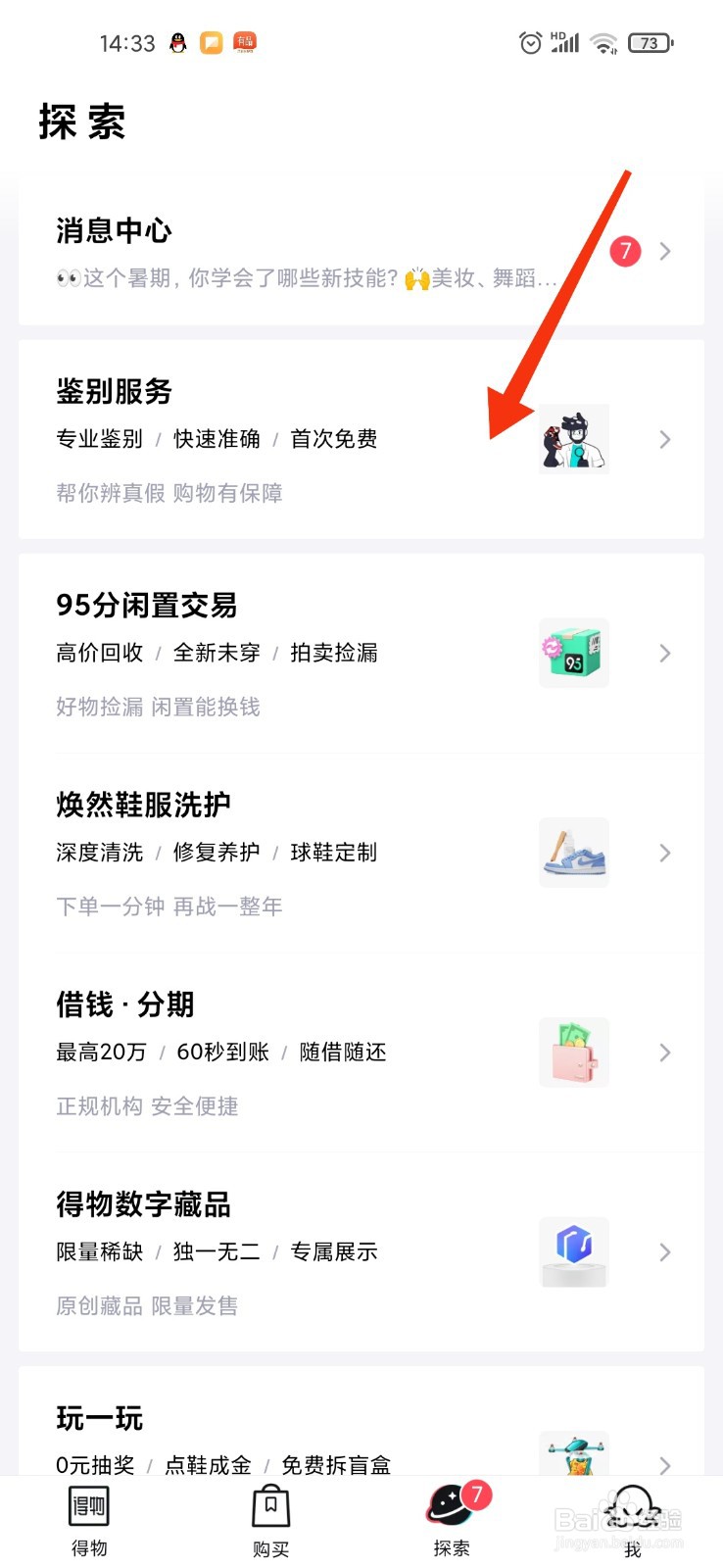Tap the 得物 icon in bottom navigation
The height and width of the screenshot is (1568, 723).
(x=90, y=1506)
